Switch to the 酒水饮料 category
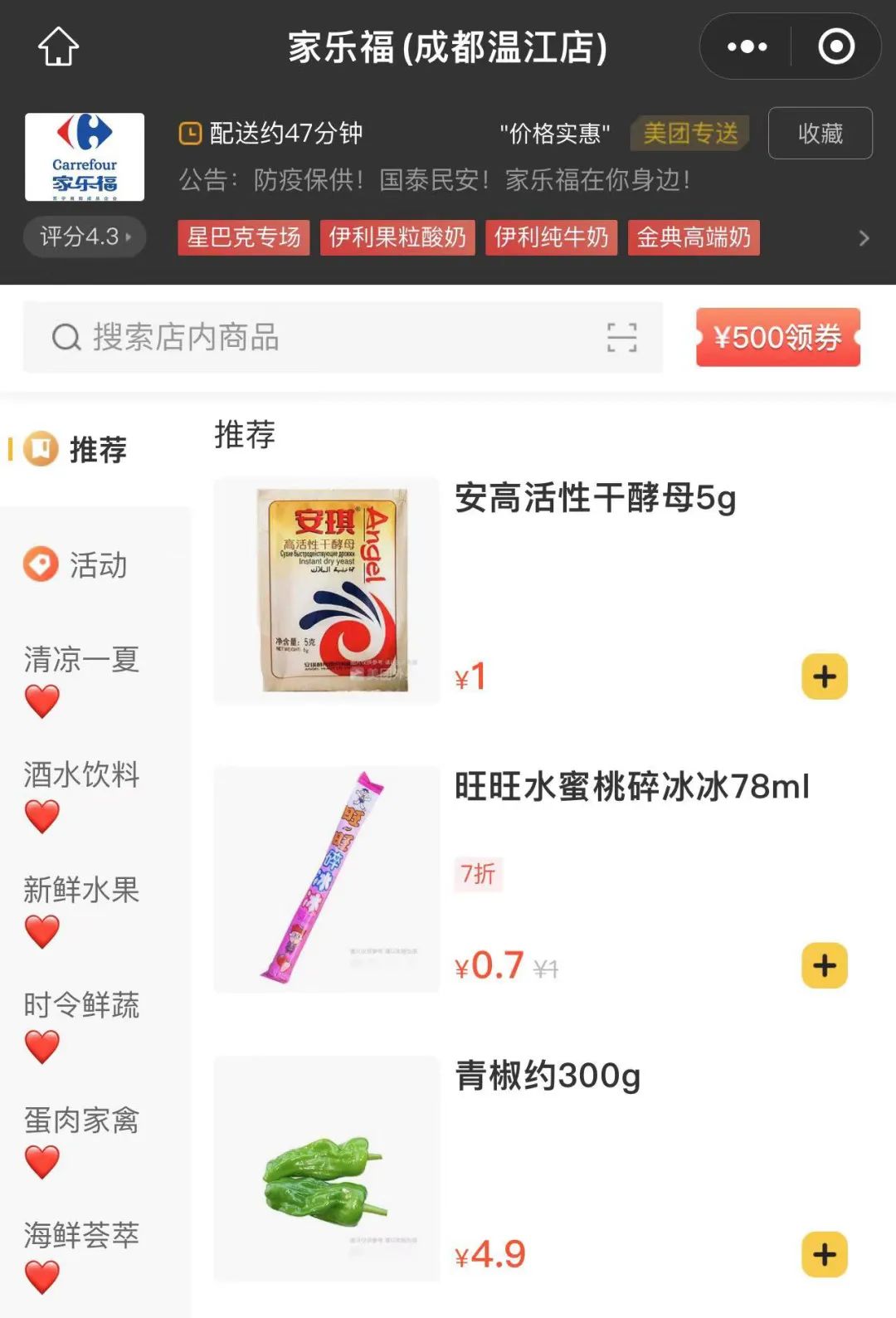 (81, 774)
